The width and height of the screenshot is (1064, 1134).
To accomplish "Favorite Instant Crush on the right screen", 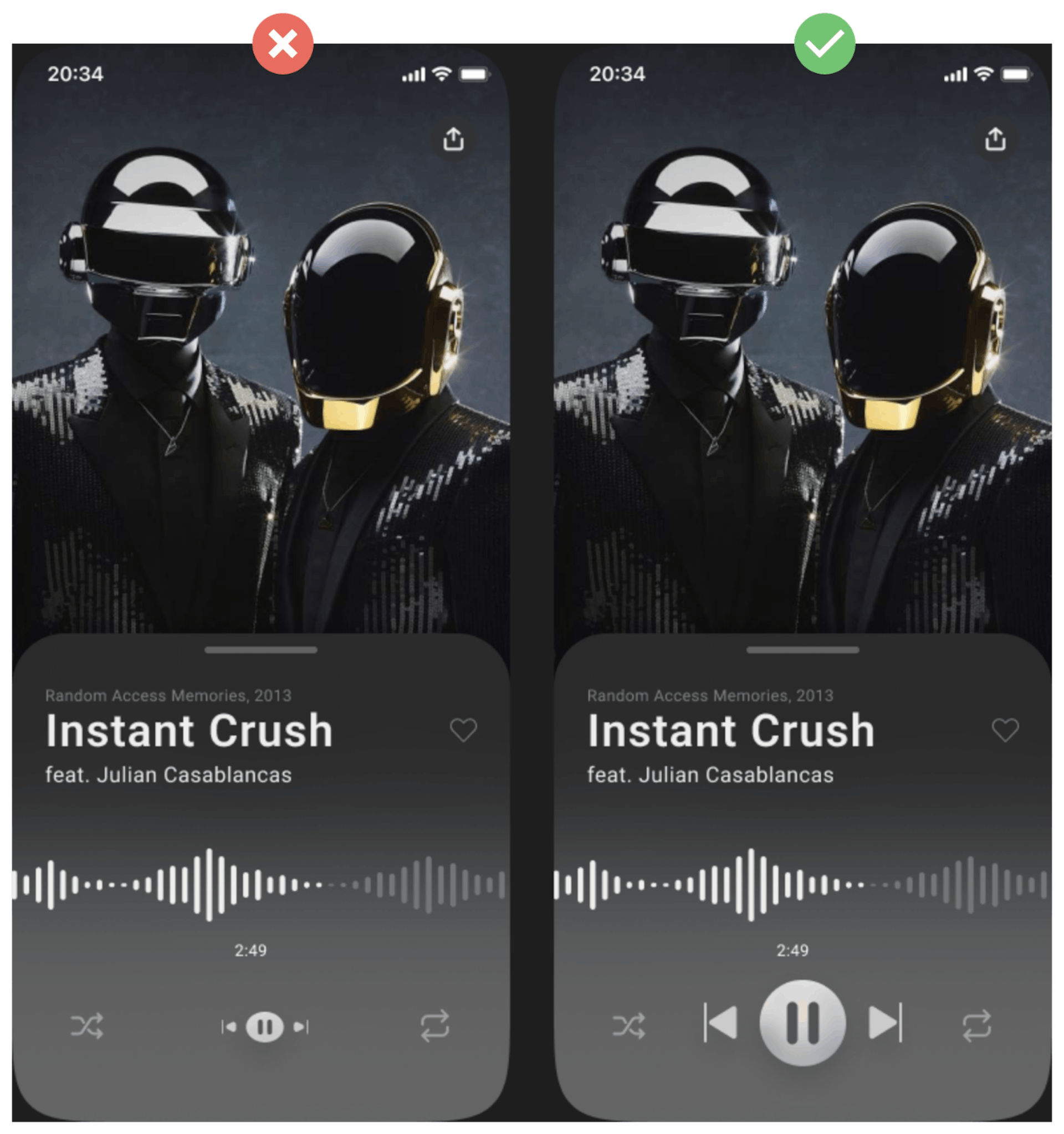I will (1005, 731).
